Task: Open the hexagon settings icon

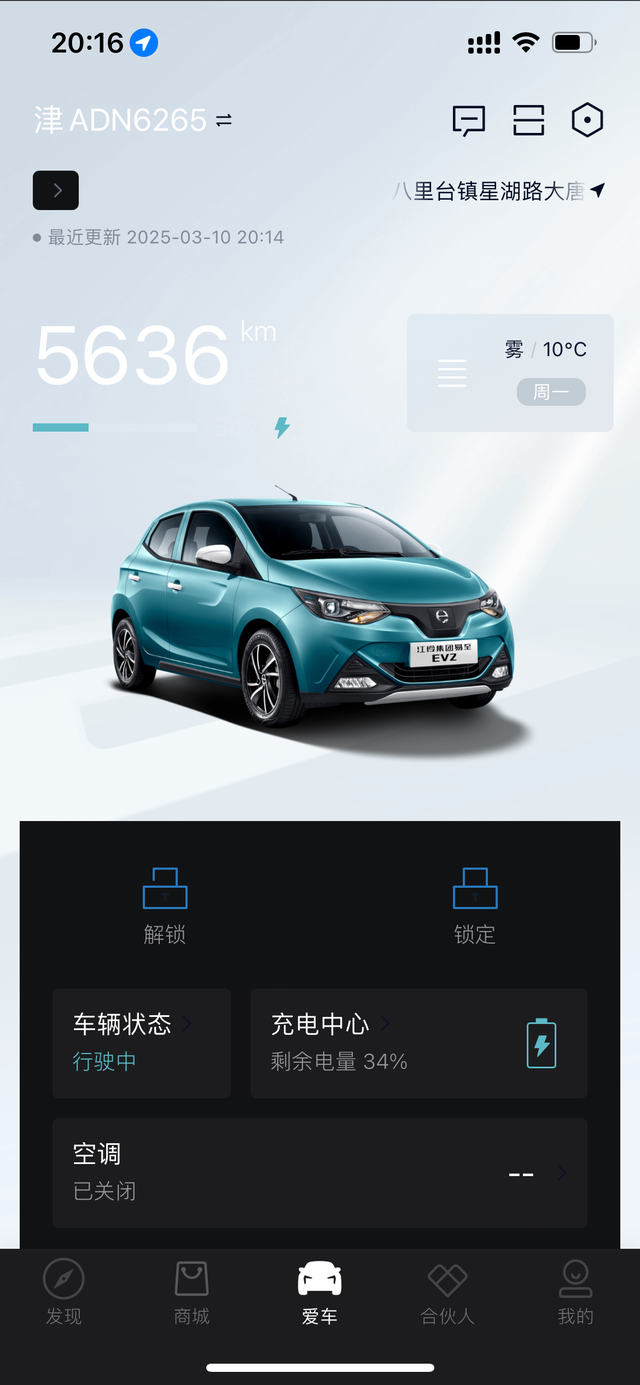Action: (587, 121)
